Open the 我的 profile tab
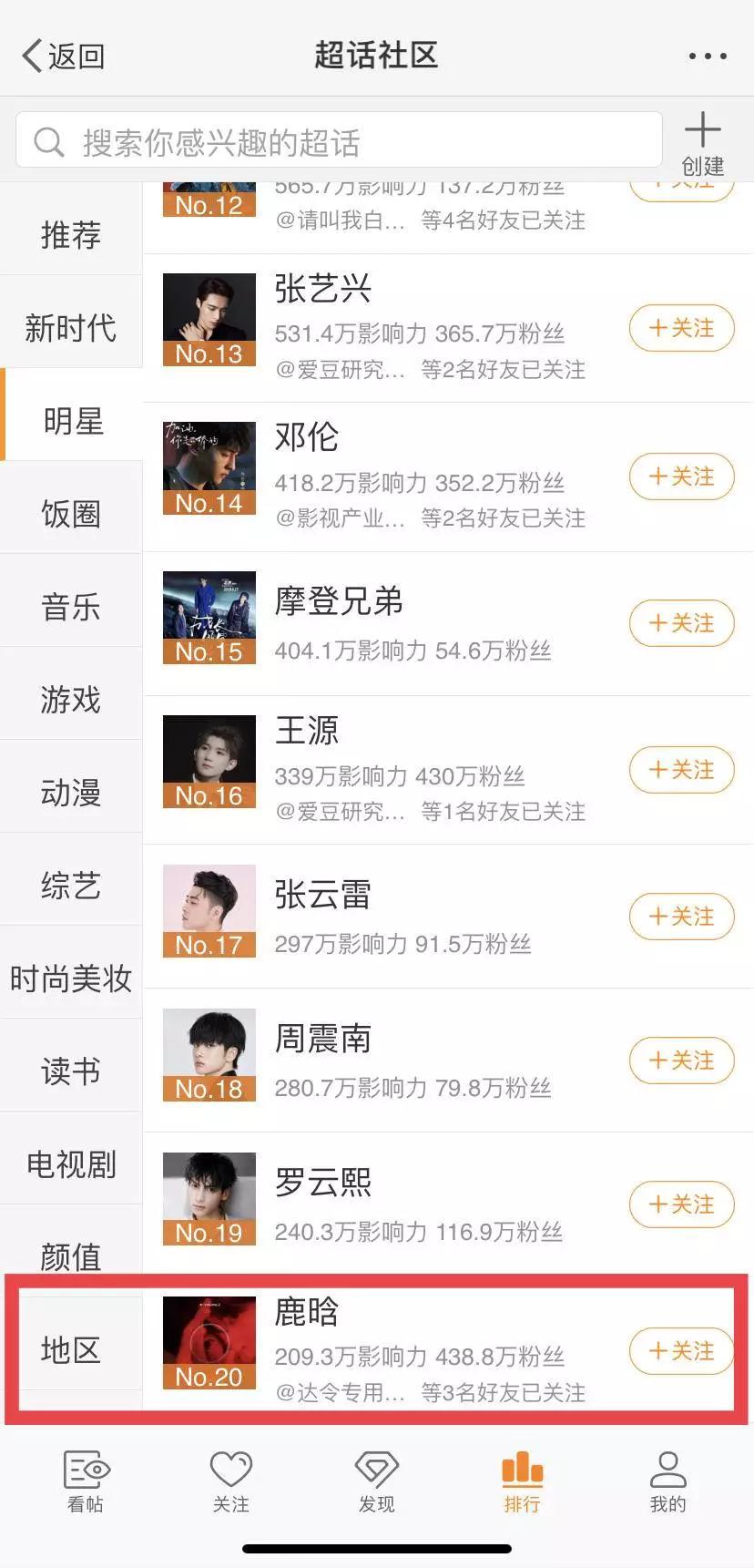This screenshot has width=754, height=1568. [667, 1481]
